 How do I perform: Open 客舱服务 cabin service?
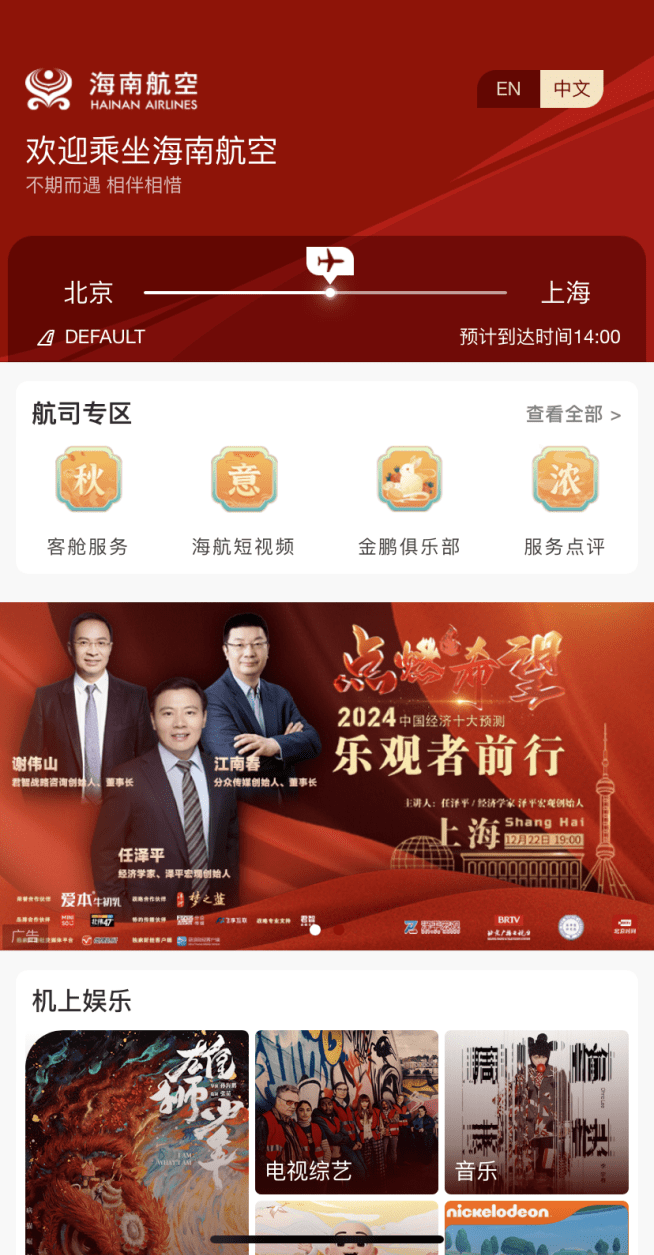pos(88,502)
